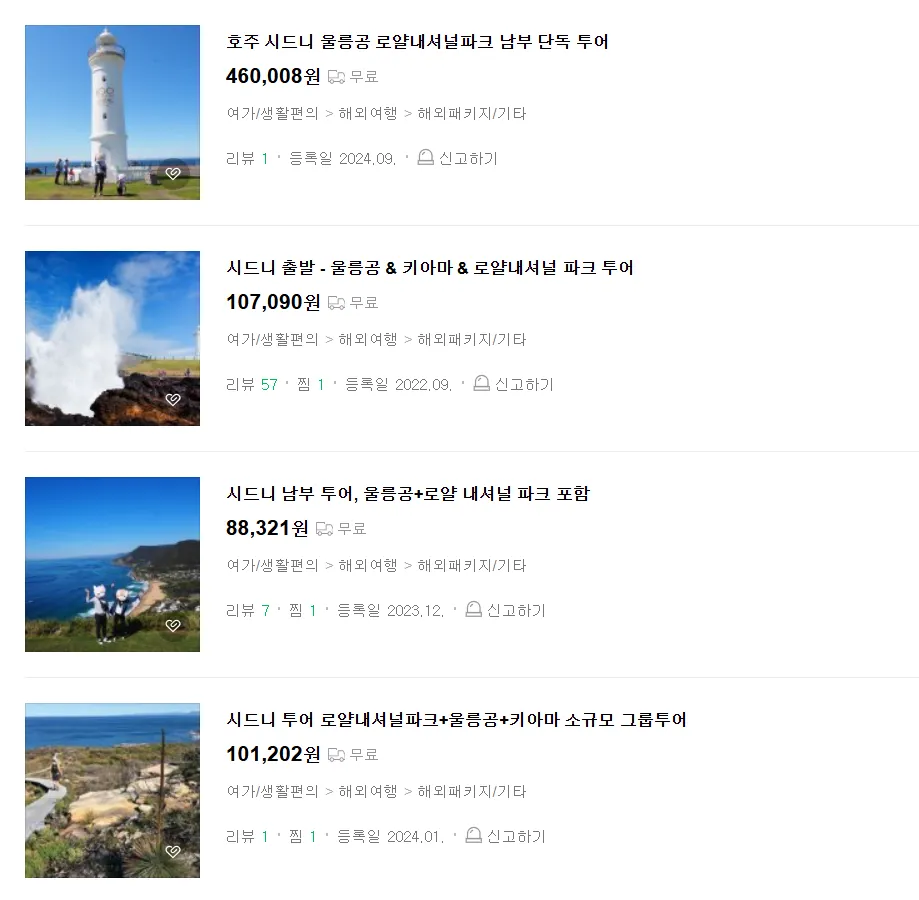Screen dimensions: 919x900
Task: Save the 88,321원 tour with the heart icon
Action: (x=173, y=626)
